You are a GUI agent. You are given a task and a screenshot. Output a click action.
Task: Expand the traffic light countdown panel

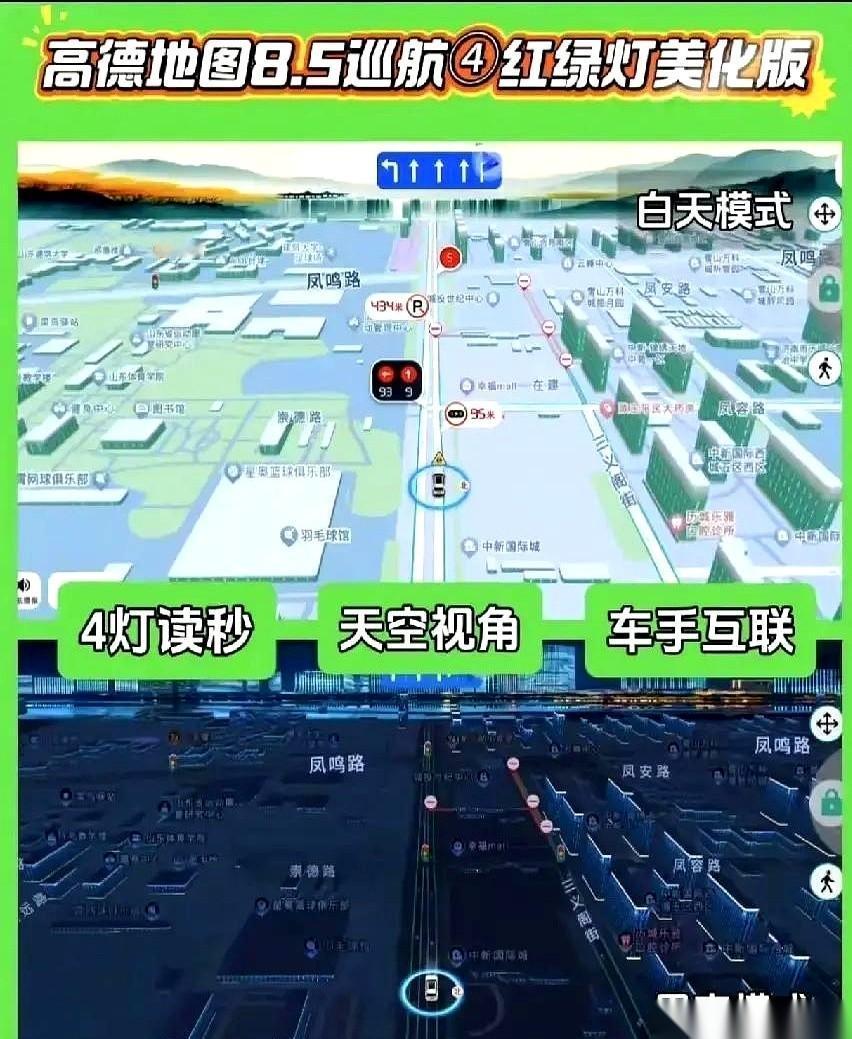tap(396, 382)
